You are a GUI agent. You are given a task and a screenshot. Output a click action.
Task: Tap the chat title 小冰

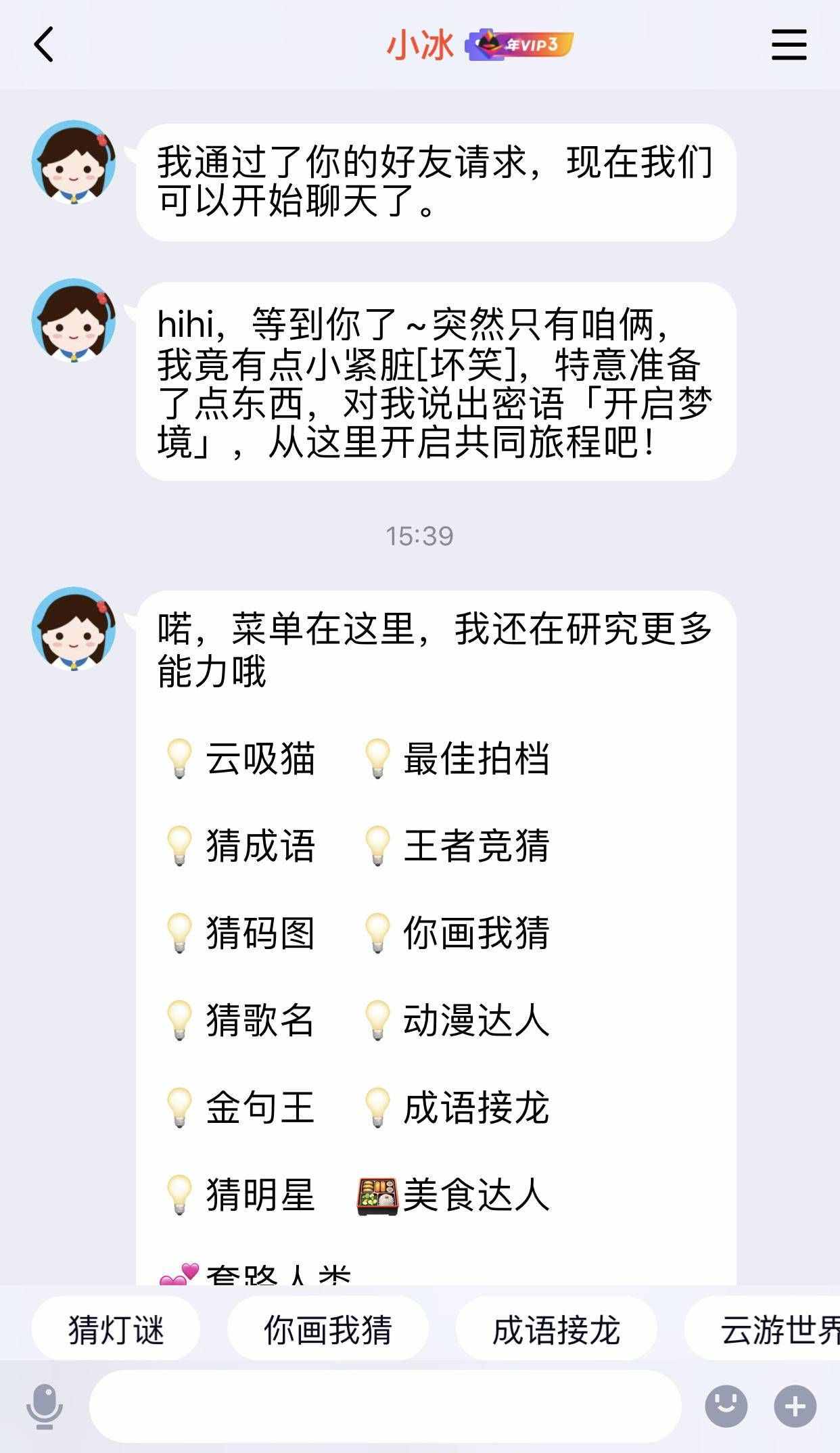click(421, 46)
